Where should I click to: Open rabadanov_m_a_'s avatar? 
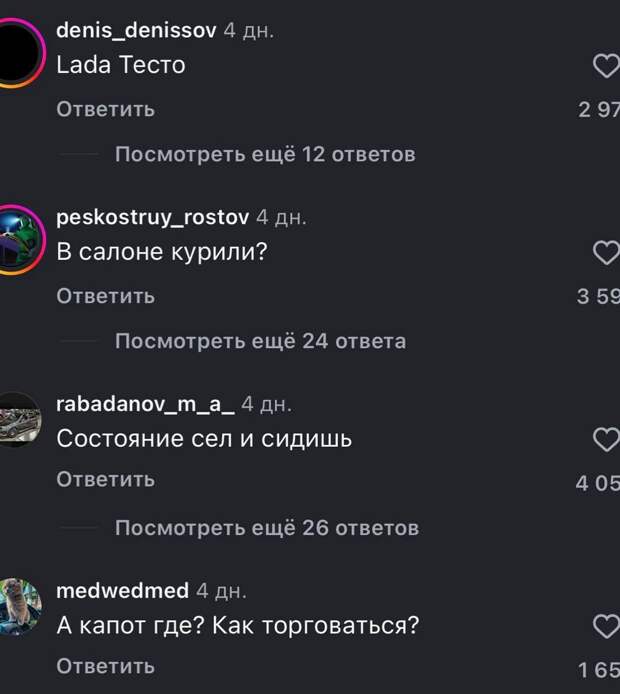point(18,422)
